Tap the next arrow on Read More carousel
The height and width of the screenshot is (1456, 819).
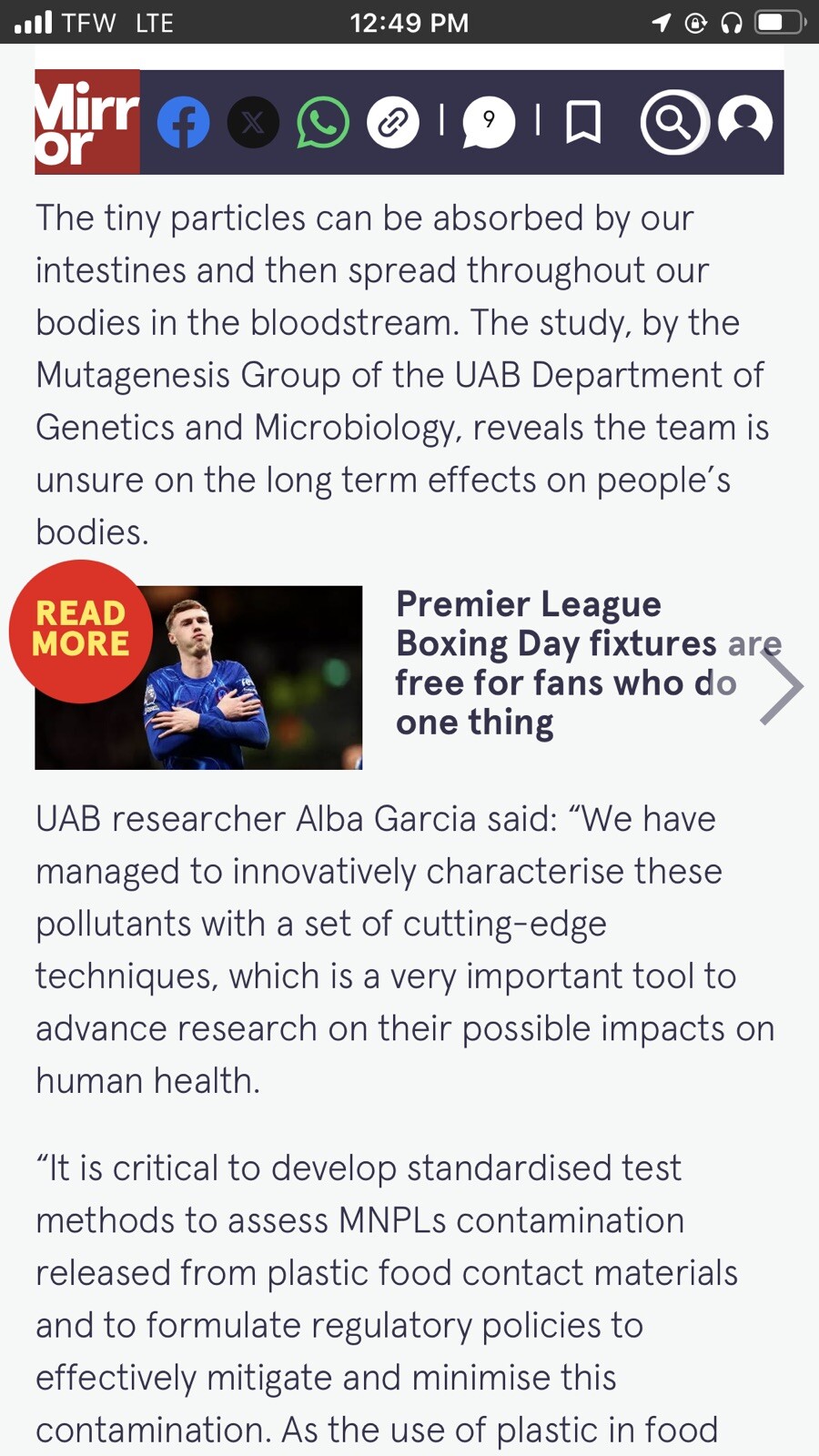[781, 686]
